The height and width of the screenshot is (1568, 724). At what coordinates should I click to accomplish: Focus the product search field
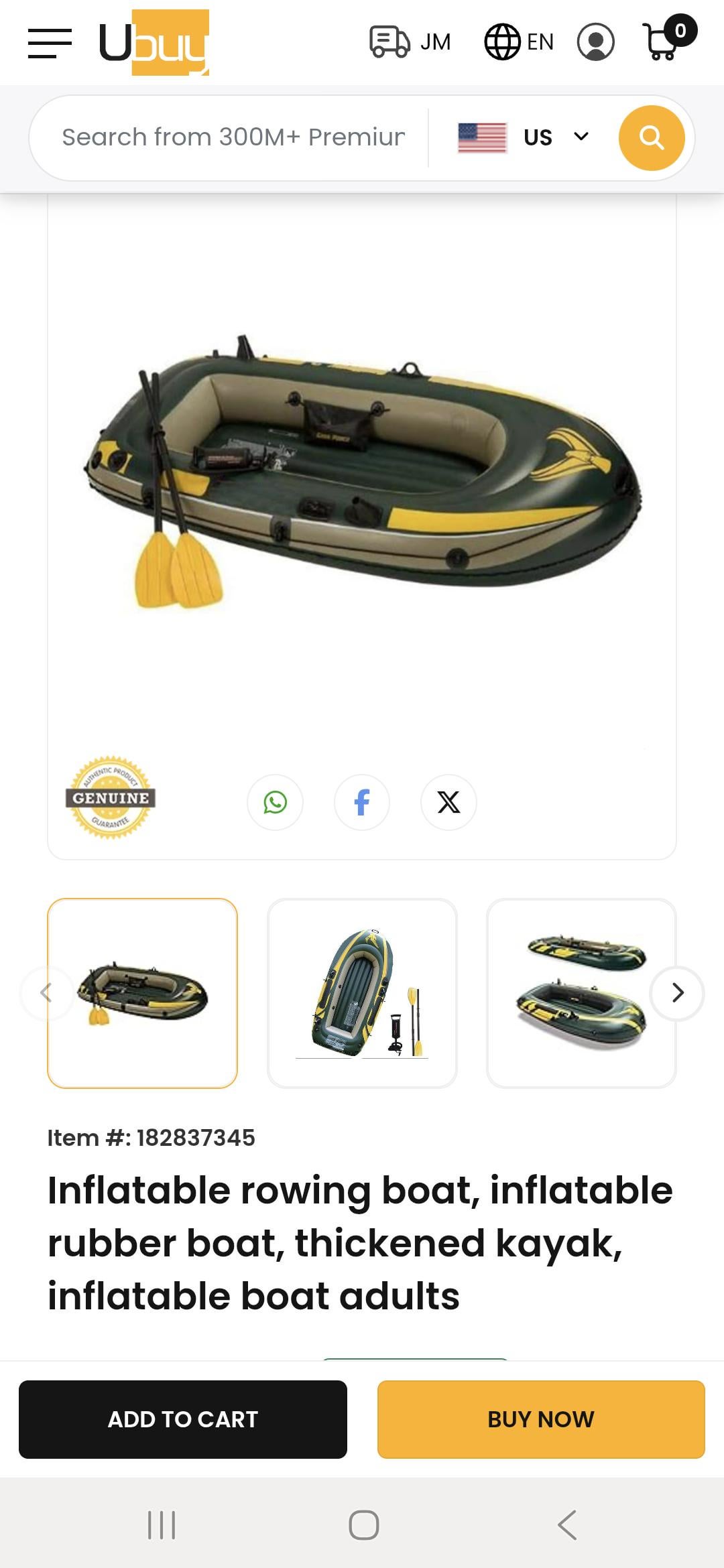[x=233, y=137]
